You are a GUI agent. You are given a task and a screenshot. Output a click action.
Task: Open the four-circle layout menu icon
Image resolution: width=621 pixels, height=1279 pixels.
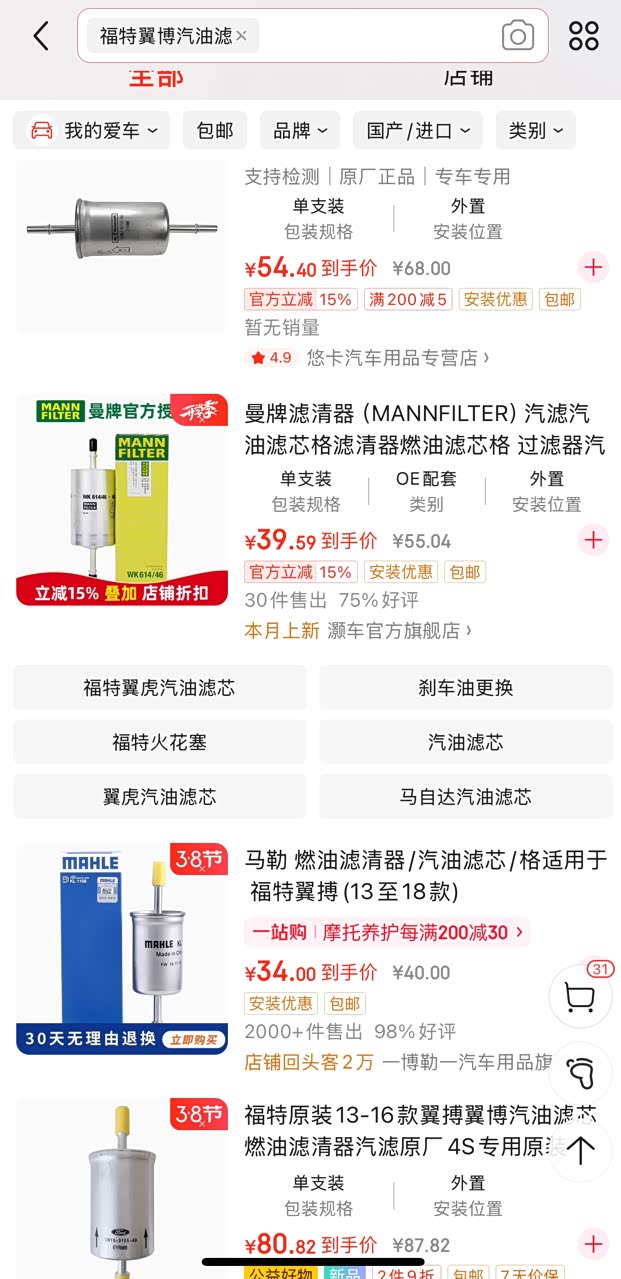coord(584,36)
